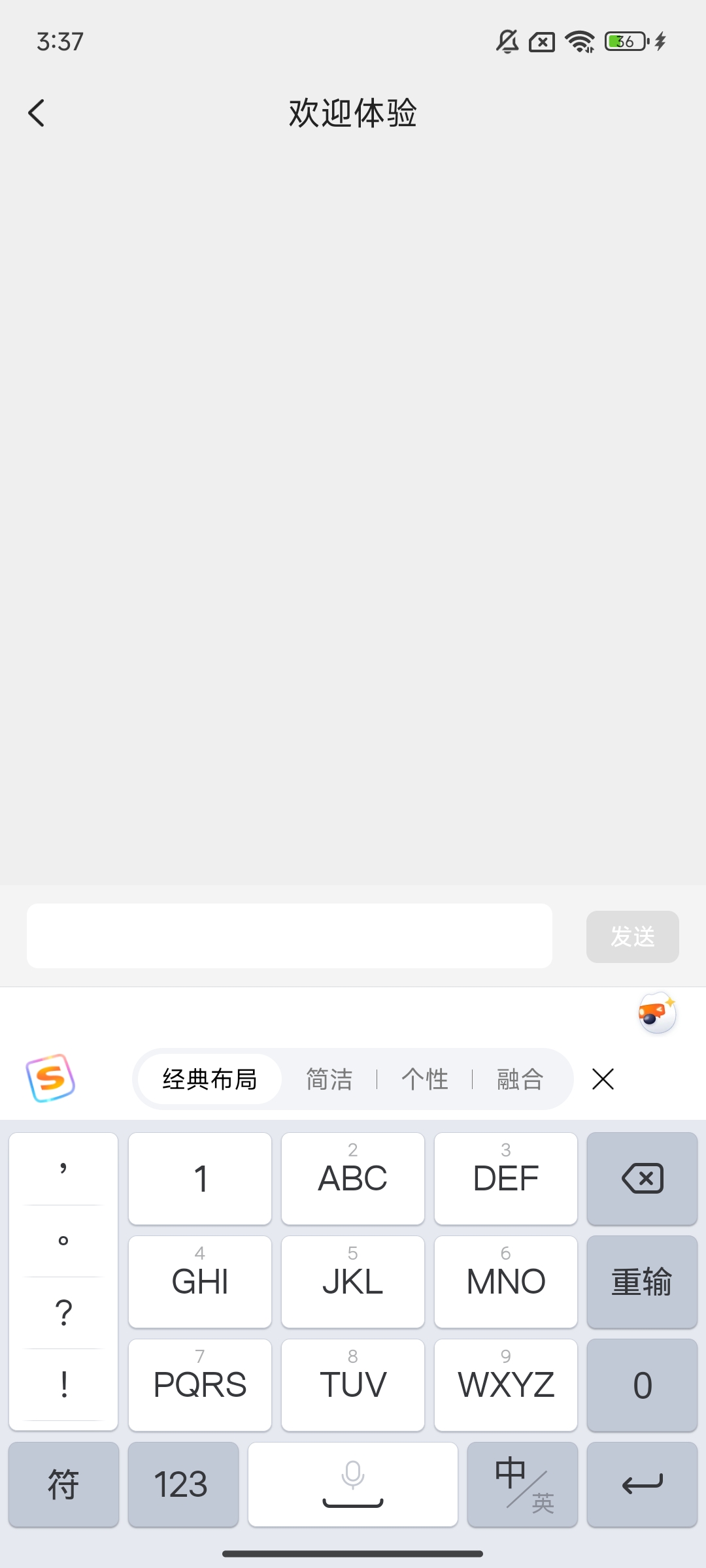Hit the backspace key
The height and width of the screenshot is (1568, 706).
click(642, 1178)
